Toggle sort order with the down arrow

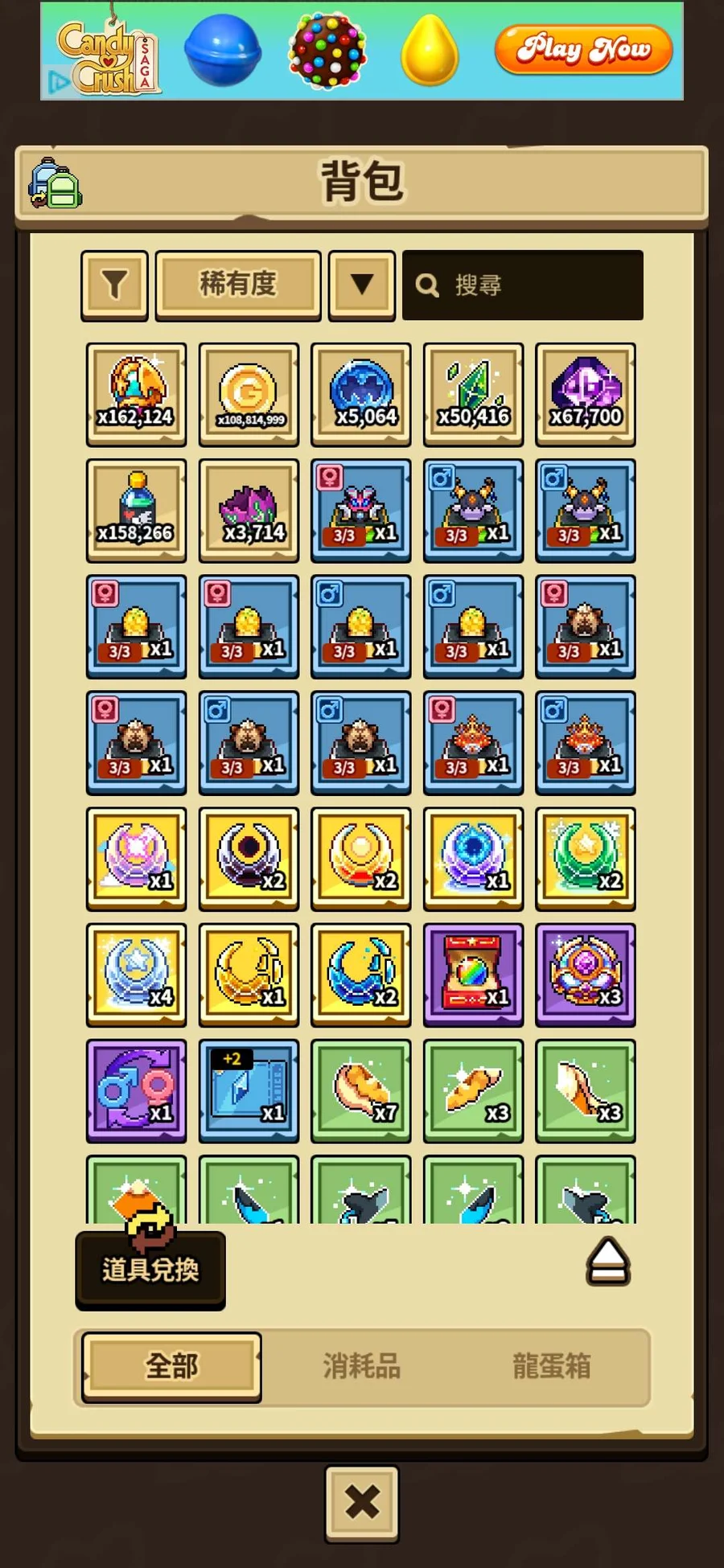[362, 285]
